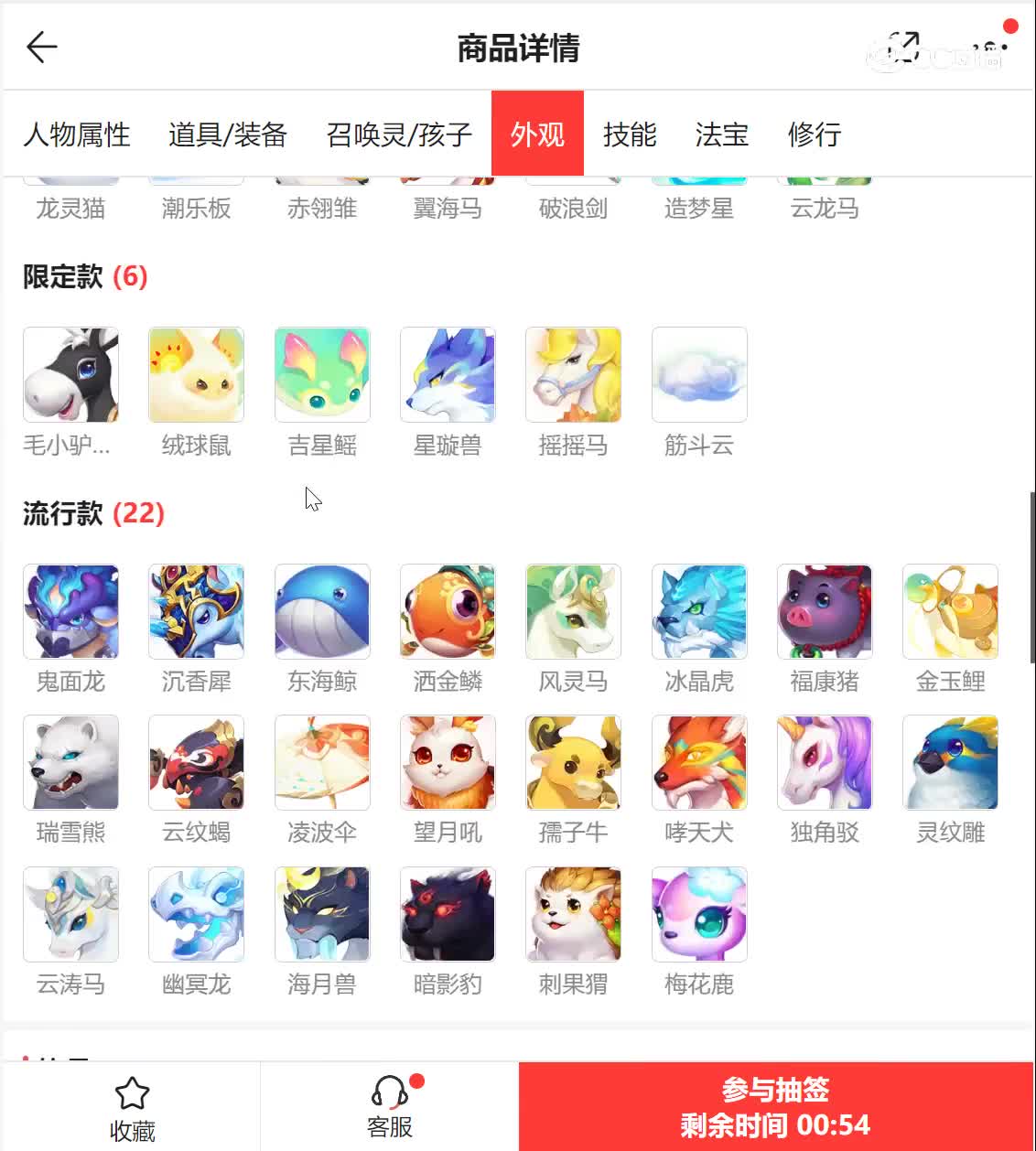This screenshot has height=1151, width=1036.
Task: Switch to the 技能 tab
Action: [x=630, y=134]
